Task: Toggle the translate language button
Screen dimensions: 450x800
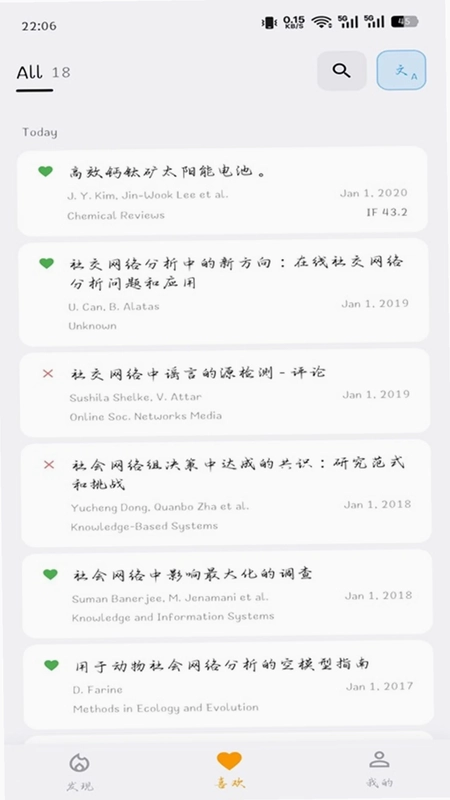Action: 402,70
